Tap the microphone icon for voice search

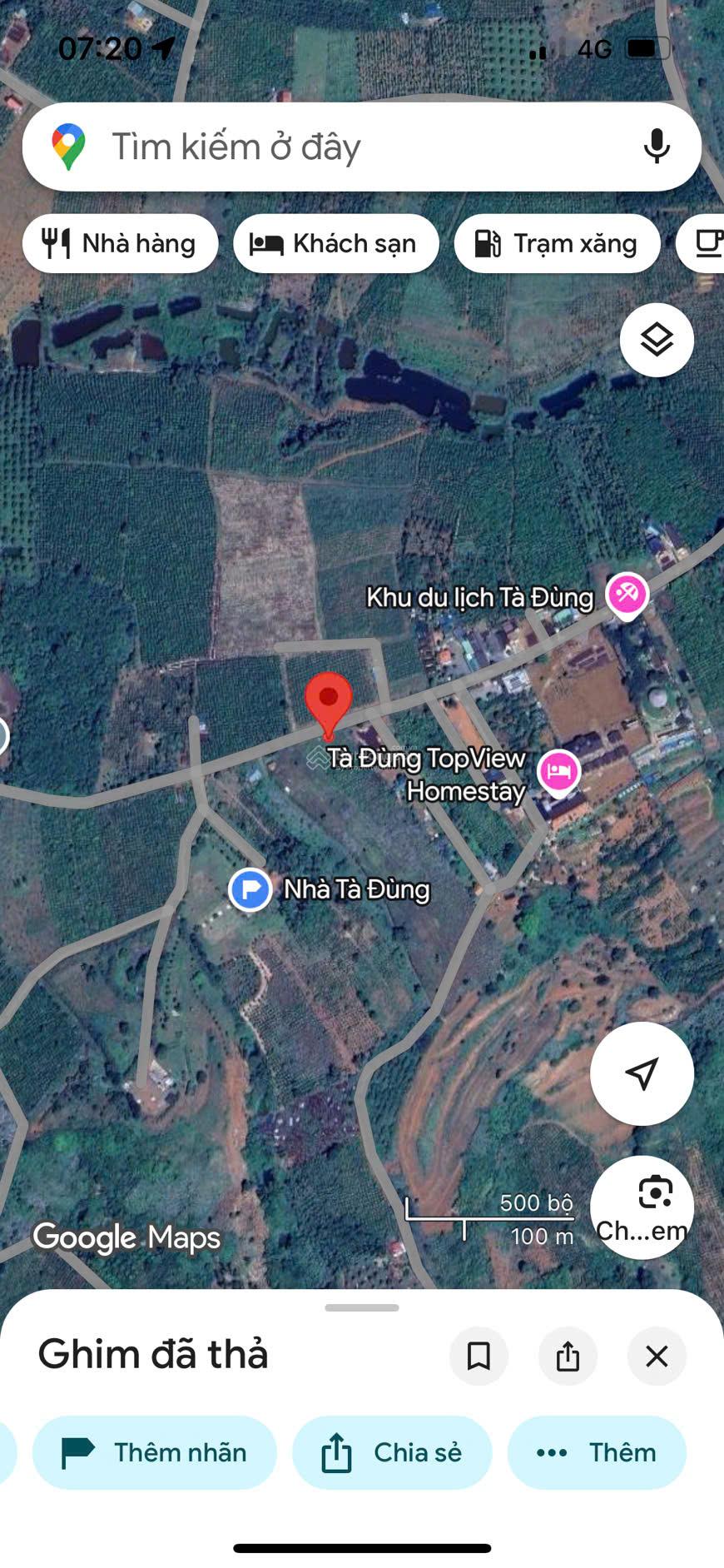[x=657, y=147]
